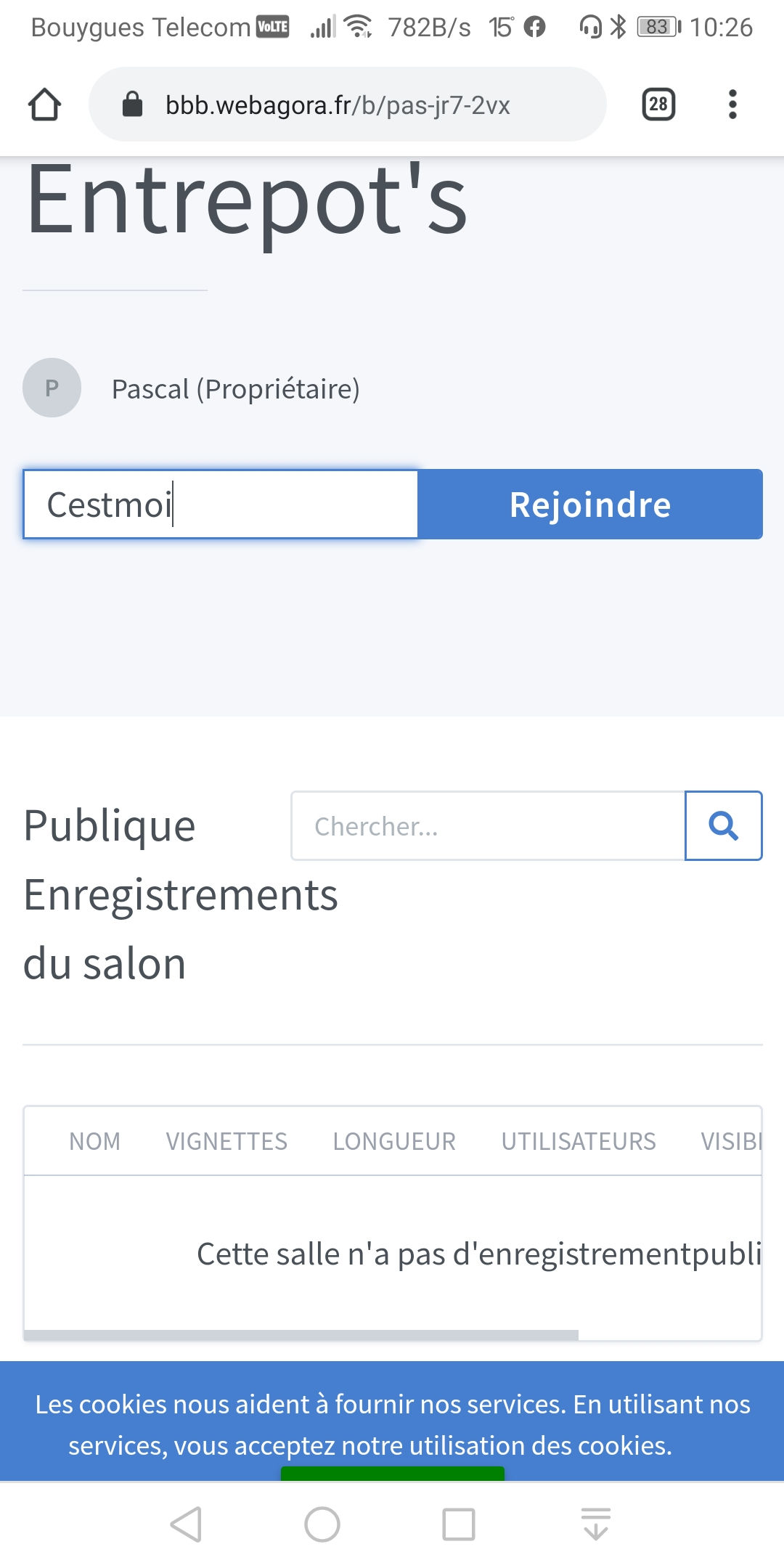Image resolution: width=784 pixels, height=1568 pixels.
Task: Tap the URL address bar
Action: (347, 105)
